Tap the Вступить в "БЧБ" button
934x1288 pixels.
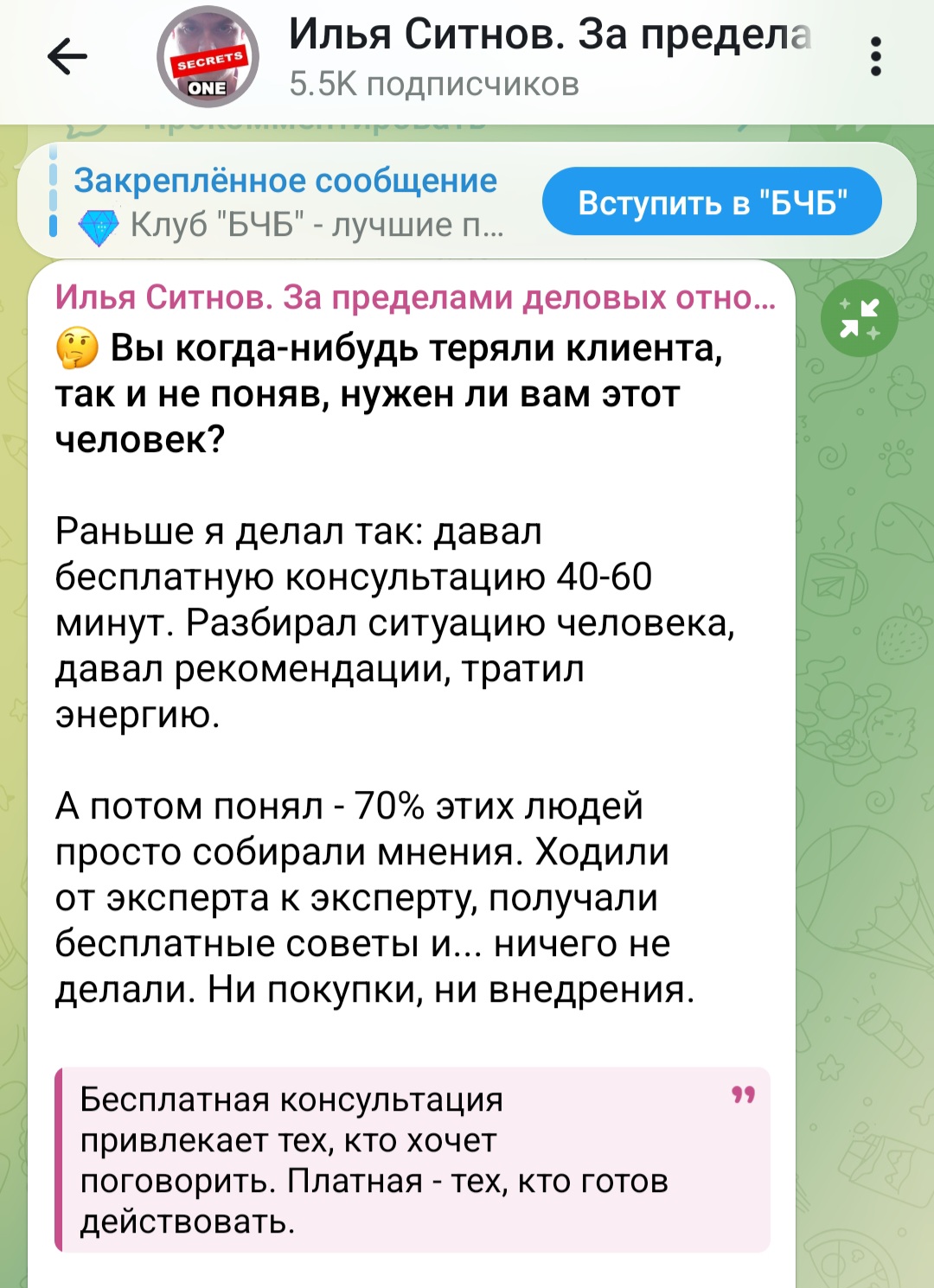712,202
